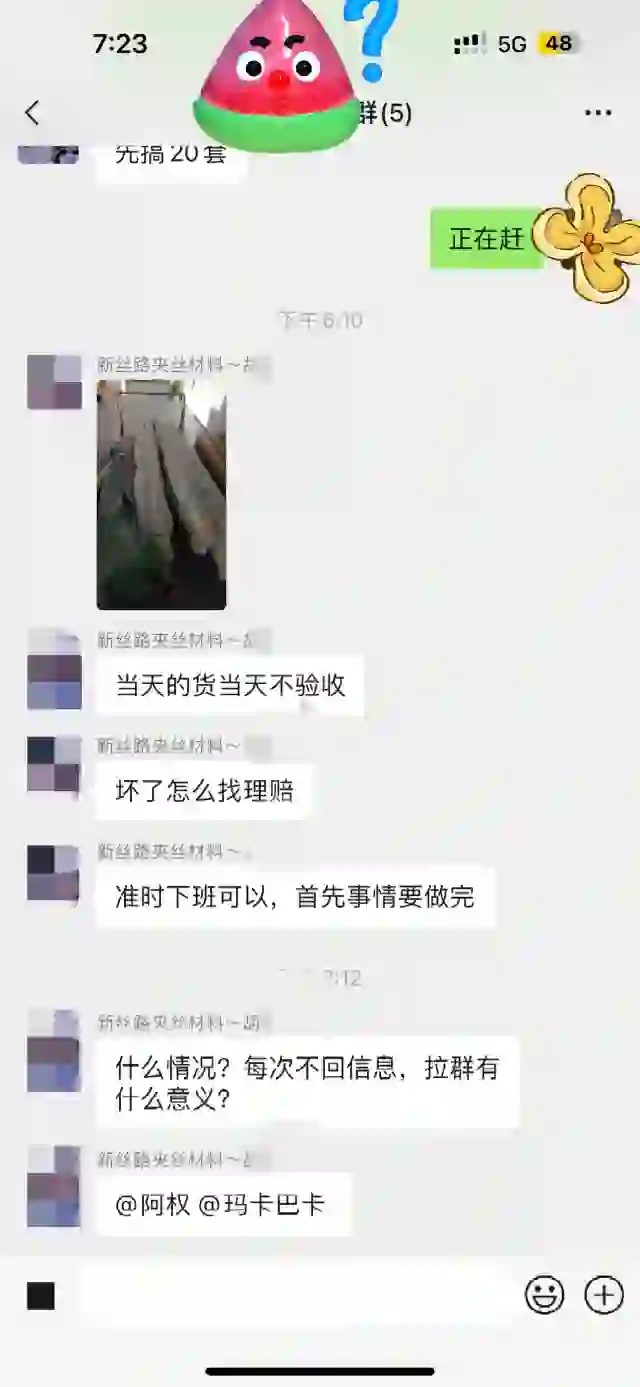Open avatar beside 当天的货当天不验收 message

click(54, 669)
